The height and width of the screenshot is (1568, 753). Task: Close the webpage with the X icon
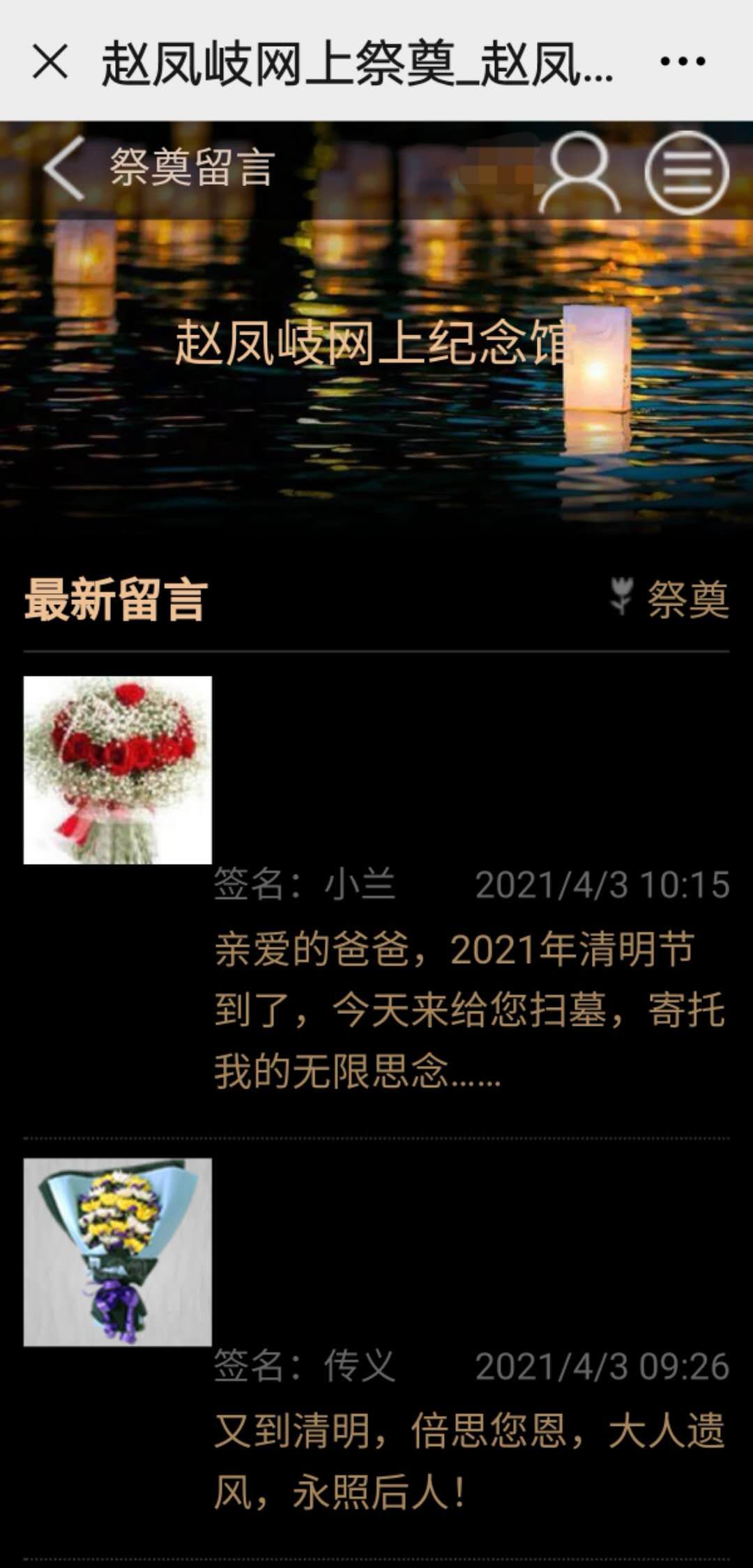click(50, 62)
